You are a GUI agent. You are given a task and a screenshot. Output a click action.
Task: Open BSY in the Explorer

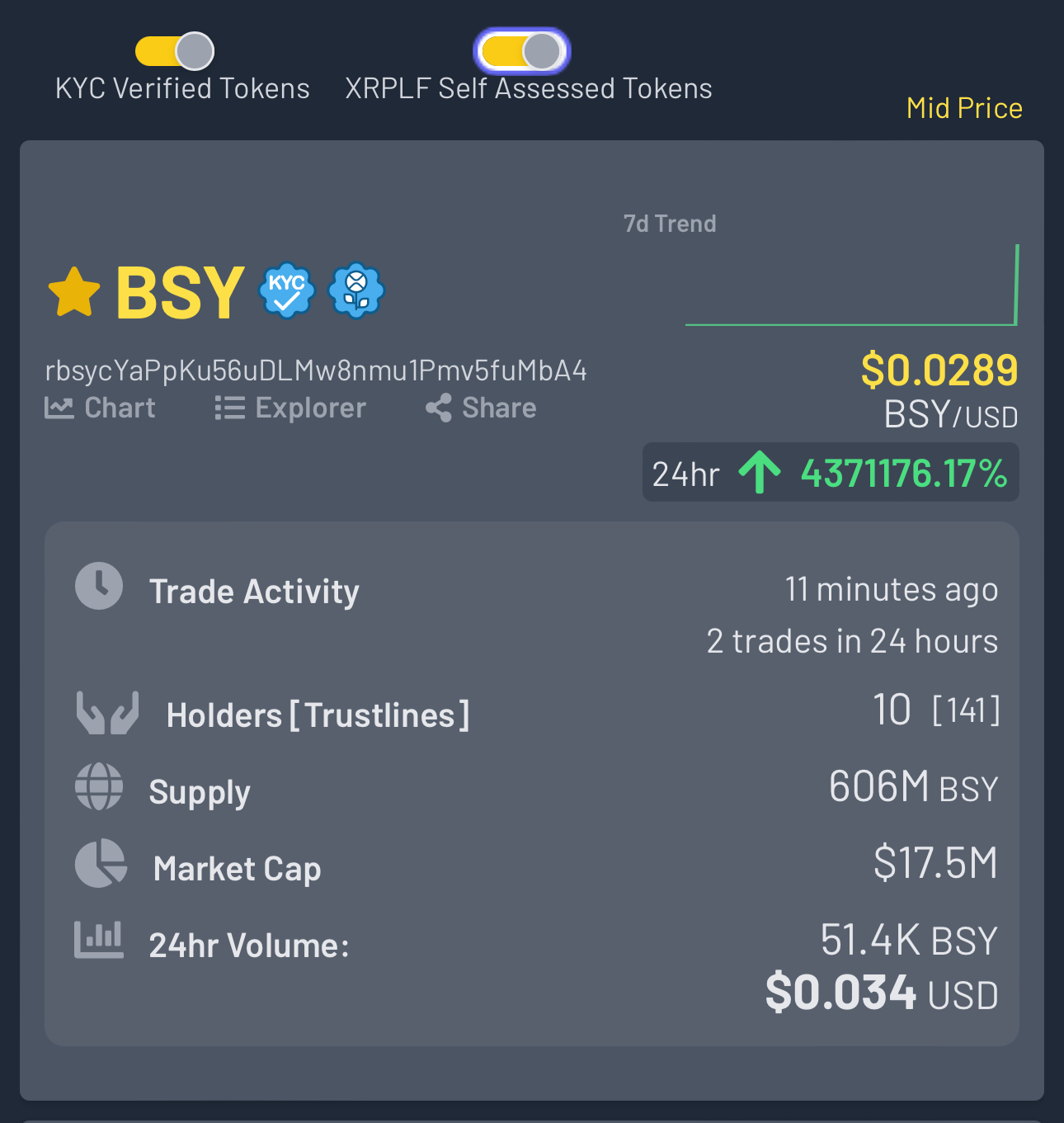click(x=290, y=408)
